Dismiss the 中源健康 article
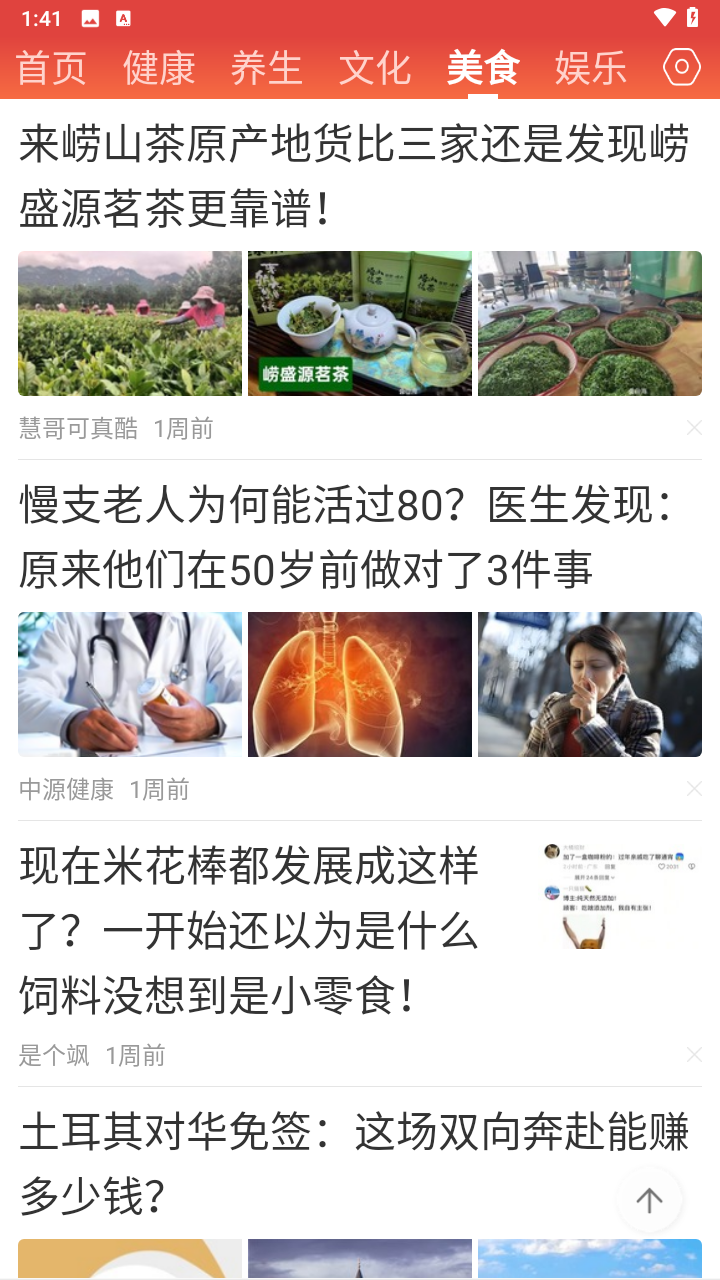 694,789
